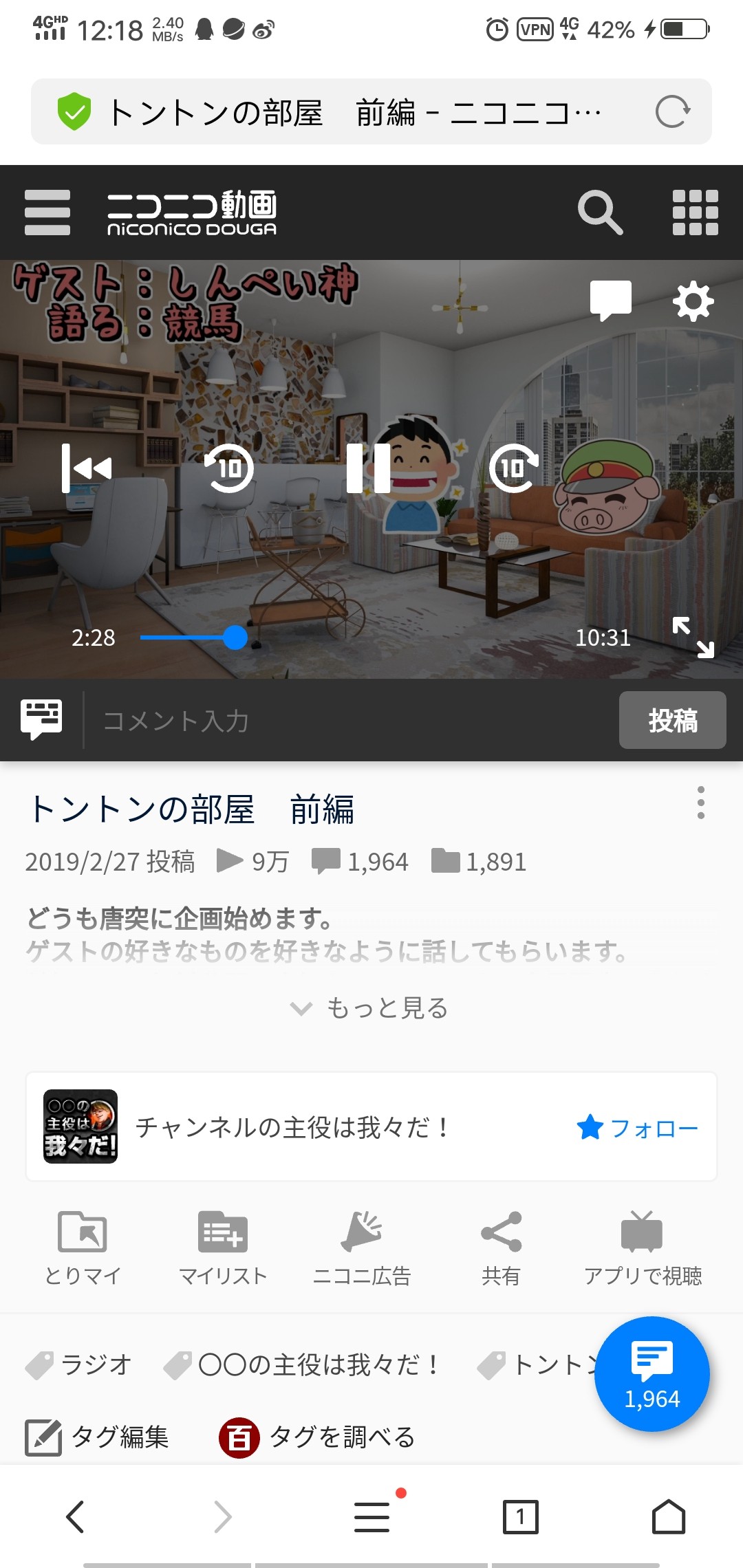The height and width of the screenshot is (1568, 743).
Task: Reload the page in the address bar
Action: 672,111
